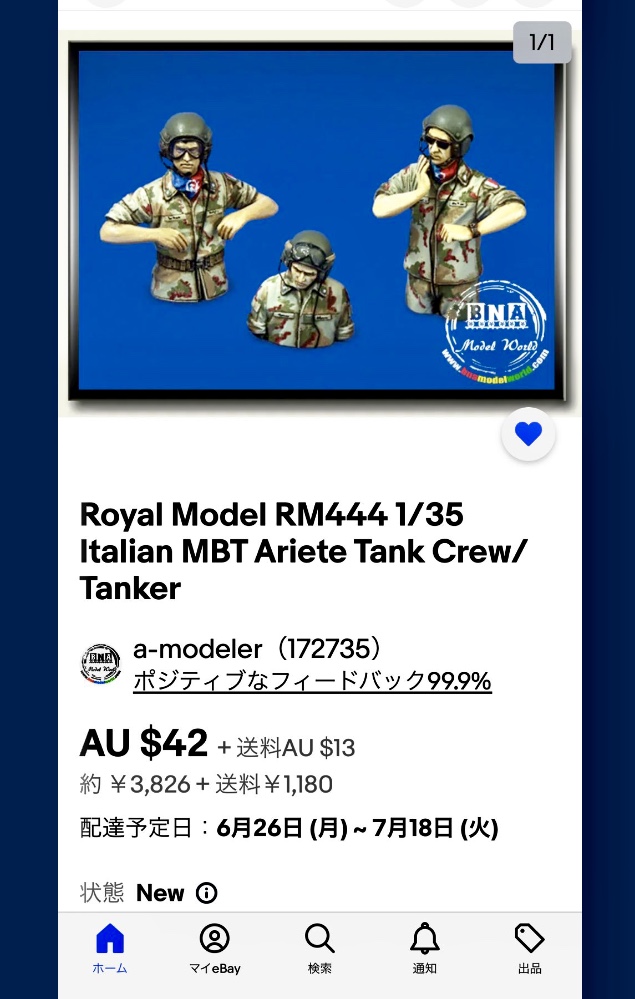The height and width of the screenshot is (999, 635).
Task: Open the 検索 search tab
Action: [320, 948]
